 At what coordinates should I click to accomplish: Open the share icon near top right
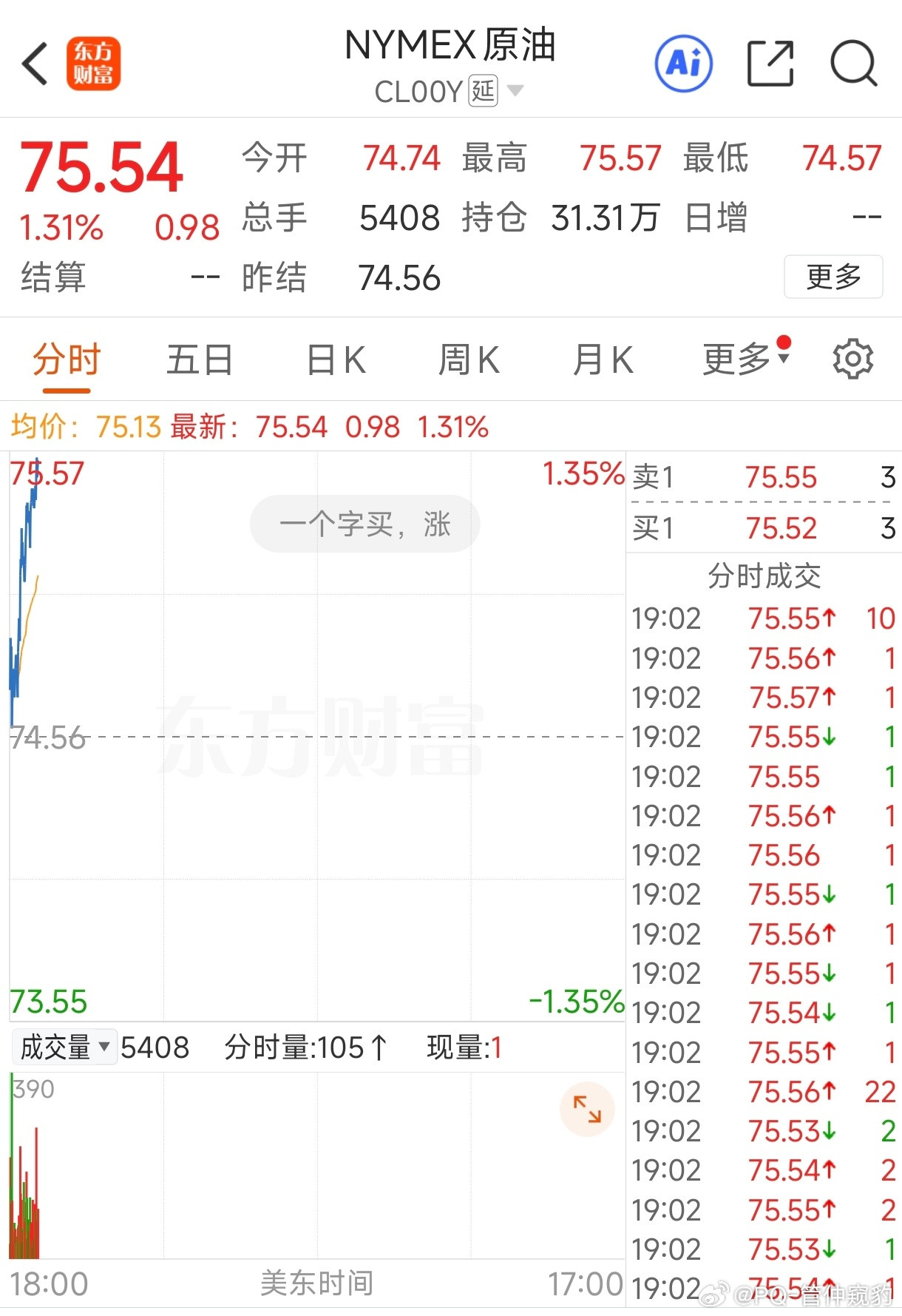coord(771,64)
